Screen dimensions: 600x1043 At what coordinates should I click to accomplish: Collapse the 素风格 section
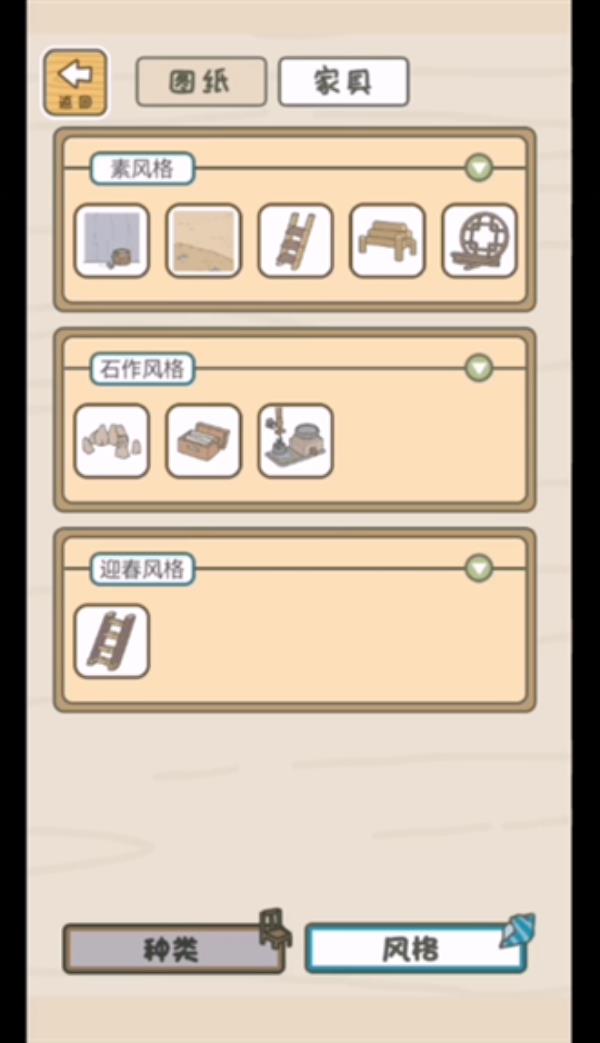(x=479, y=168)
